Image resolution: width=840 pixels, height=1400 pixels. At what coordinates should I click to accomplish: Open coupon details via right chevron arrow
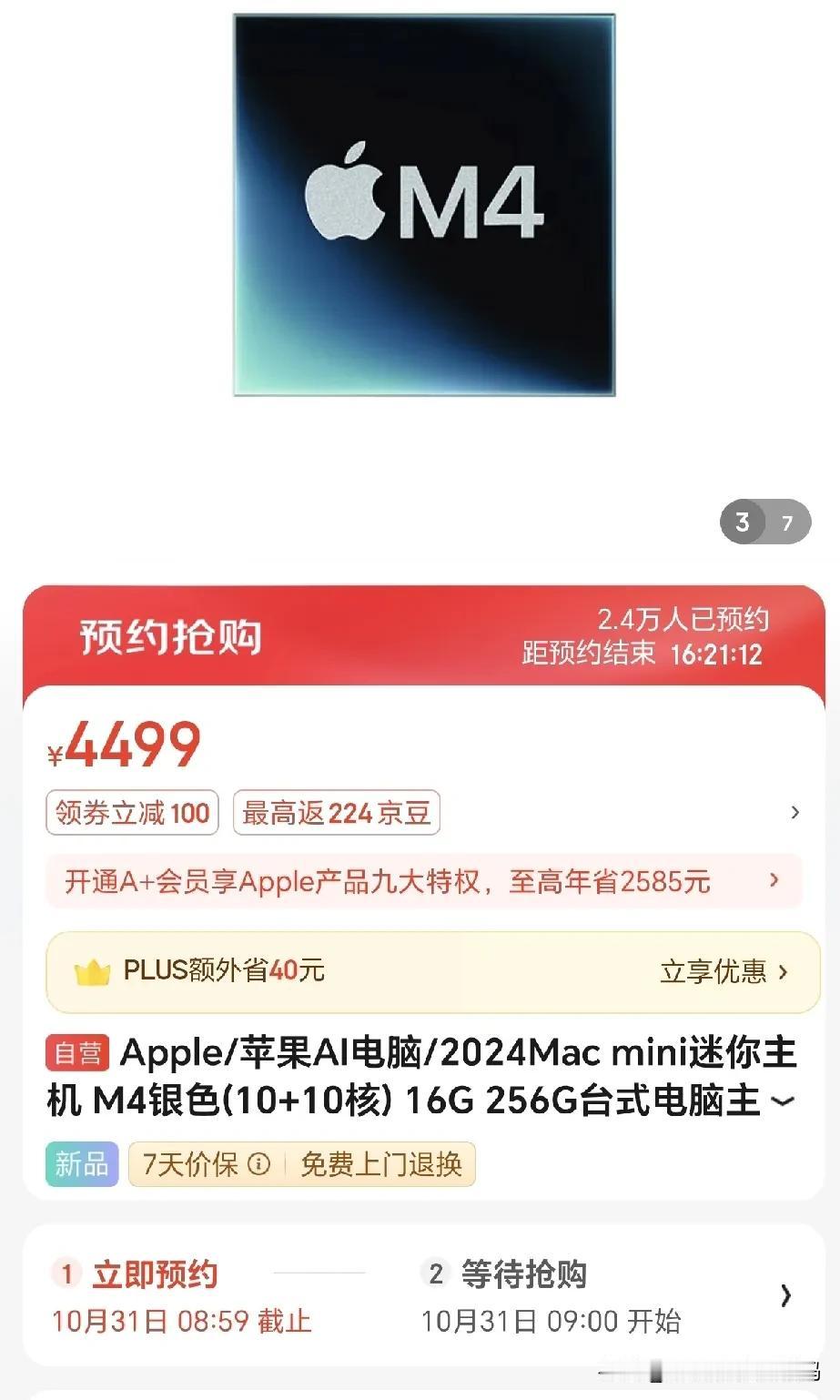[x=795, y=813]
